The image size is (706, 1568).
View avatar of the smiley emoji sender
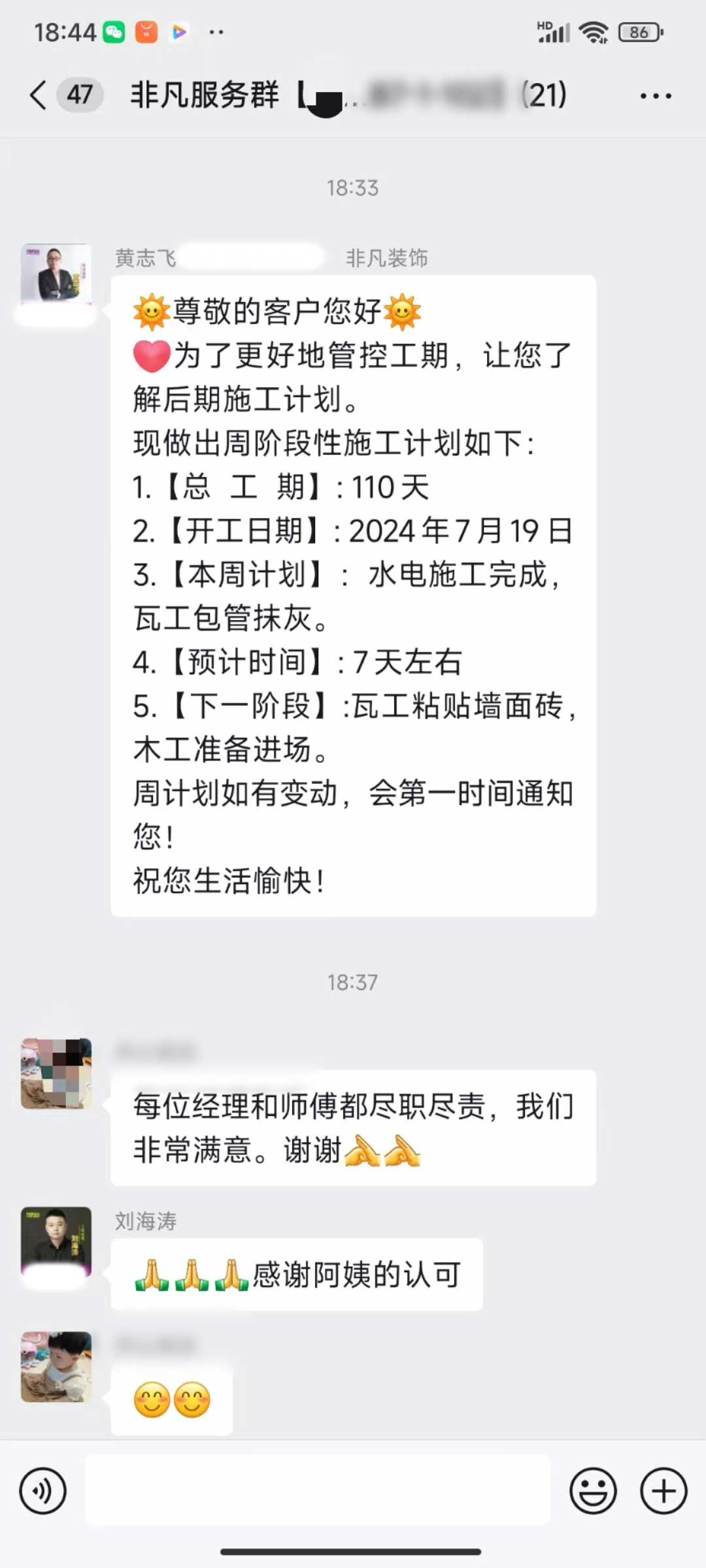56,1367
